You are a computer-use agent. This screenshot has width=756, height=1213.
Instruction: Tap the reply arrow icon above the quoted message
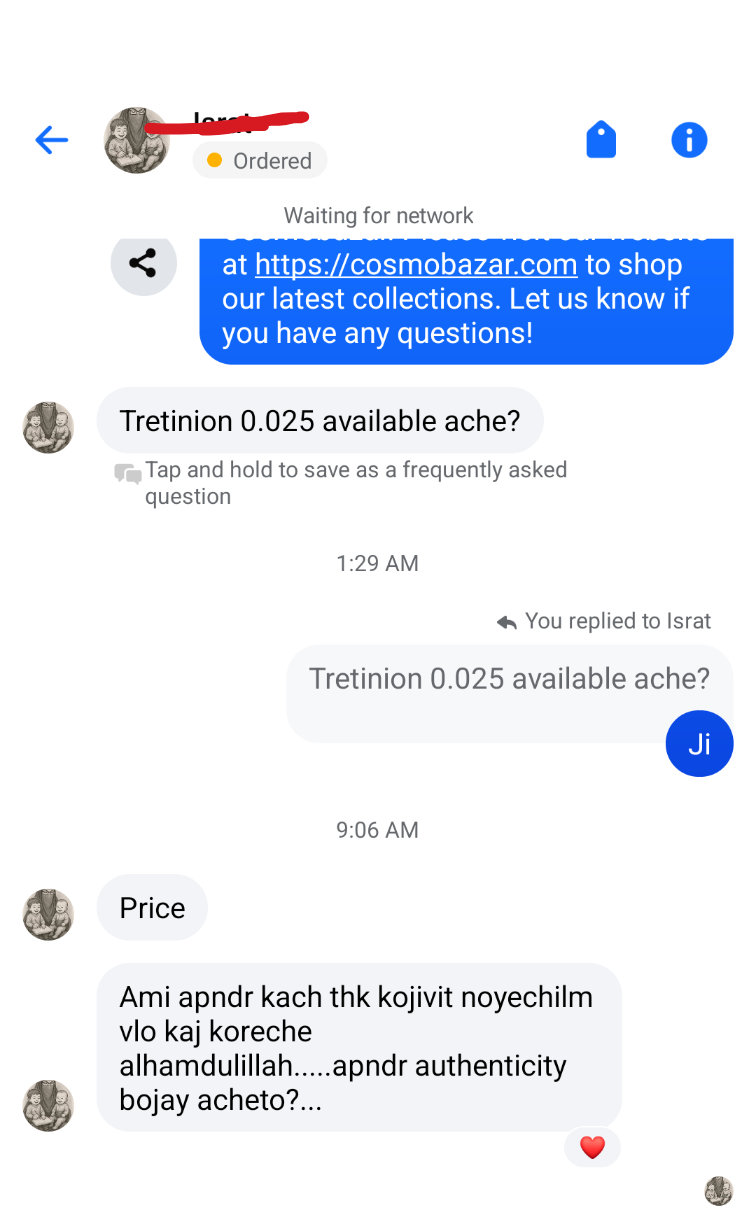point(505,620)
